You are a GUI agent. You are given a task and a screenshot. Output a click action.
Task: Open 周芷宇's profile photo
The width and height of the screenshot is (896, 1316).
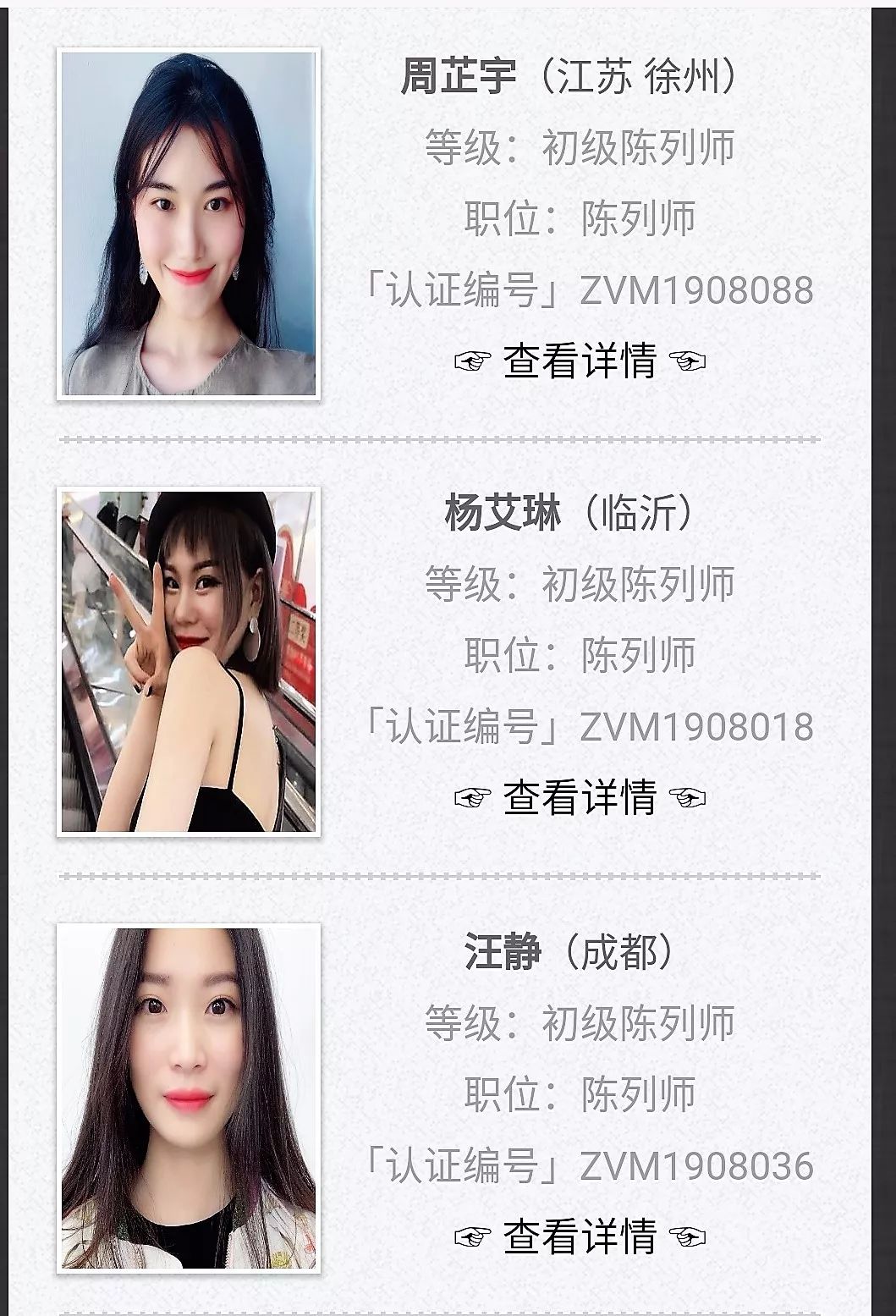(189, 224)
